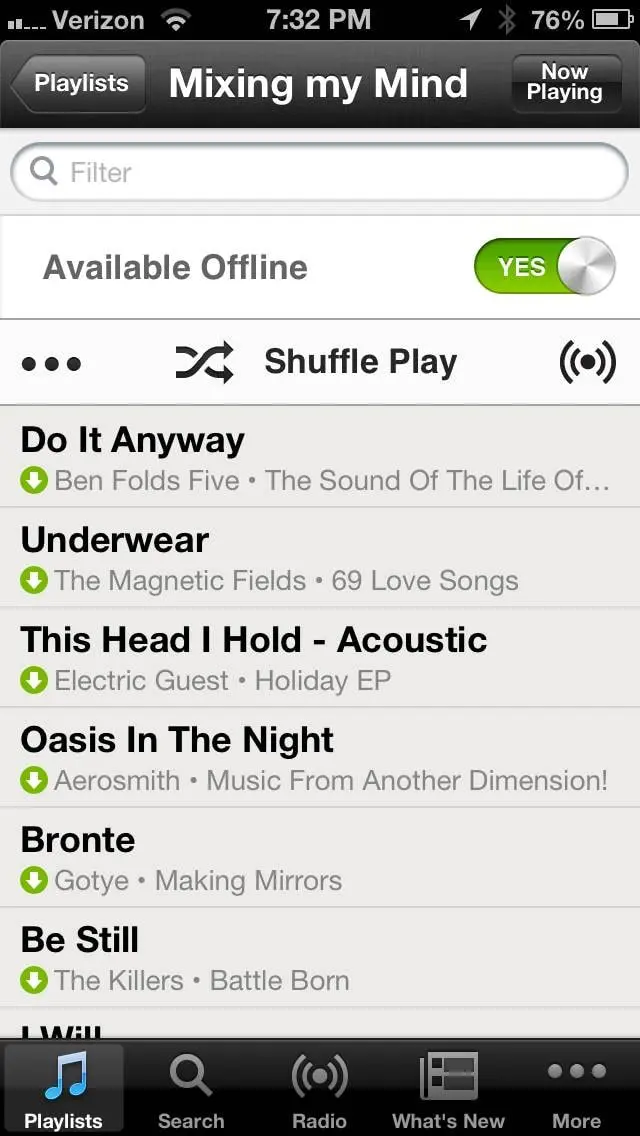Viewport: 640px width, 1136px height.
Task: Tap the Filter search field
Action: (x=320, y=172)
